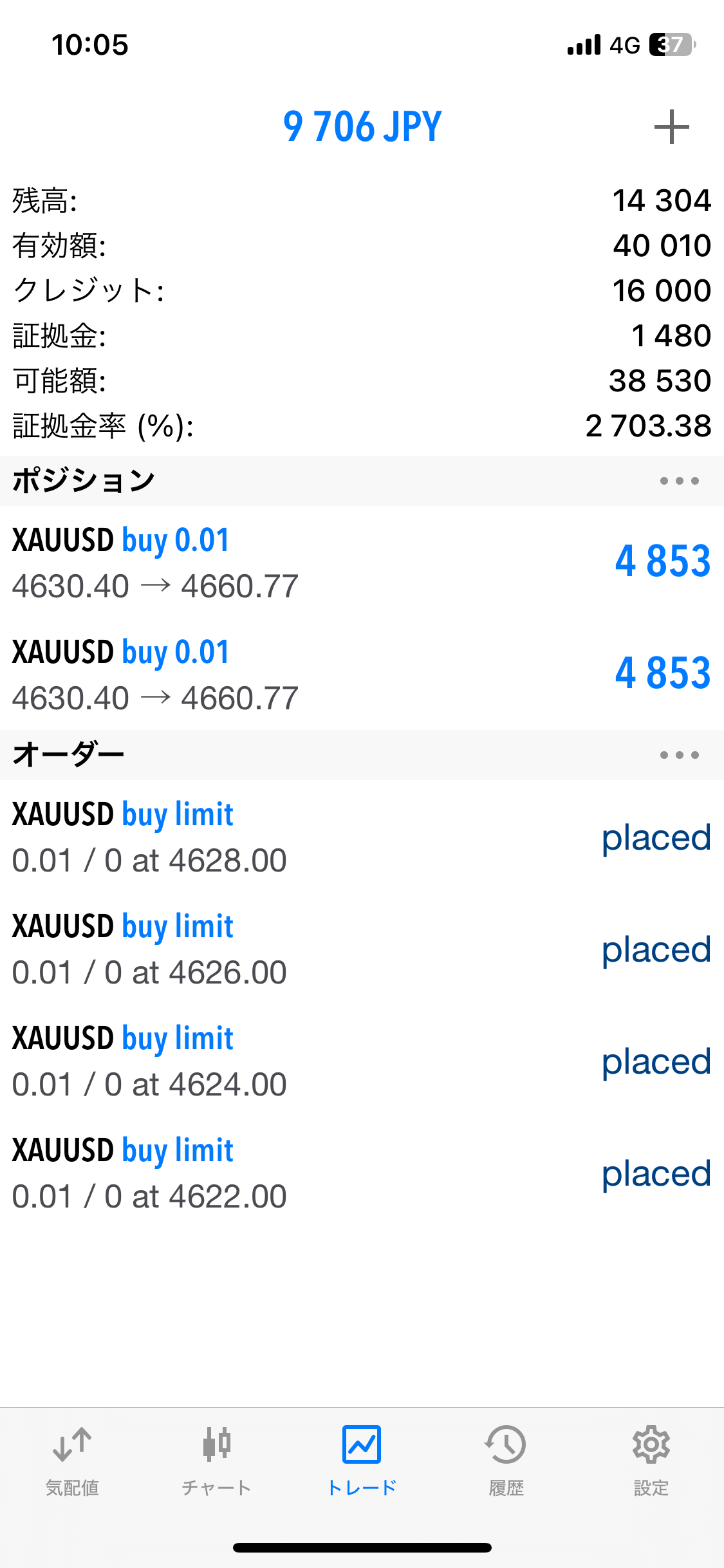The height and width of the screenshot is (1568, 724).
Task: Open the オーダー three-dot menu
Action: [679, 755]
